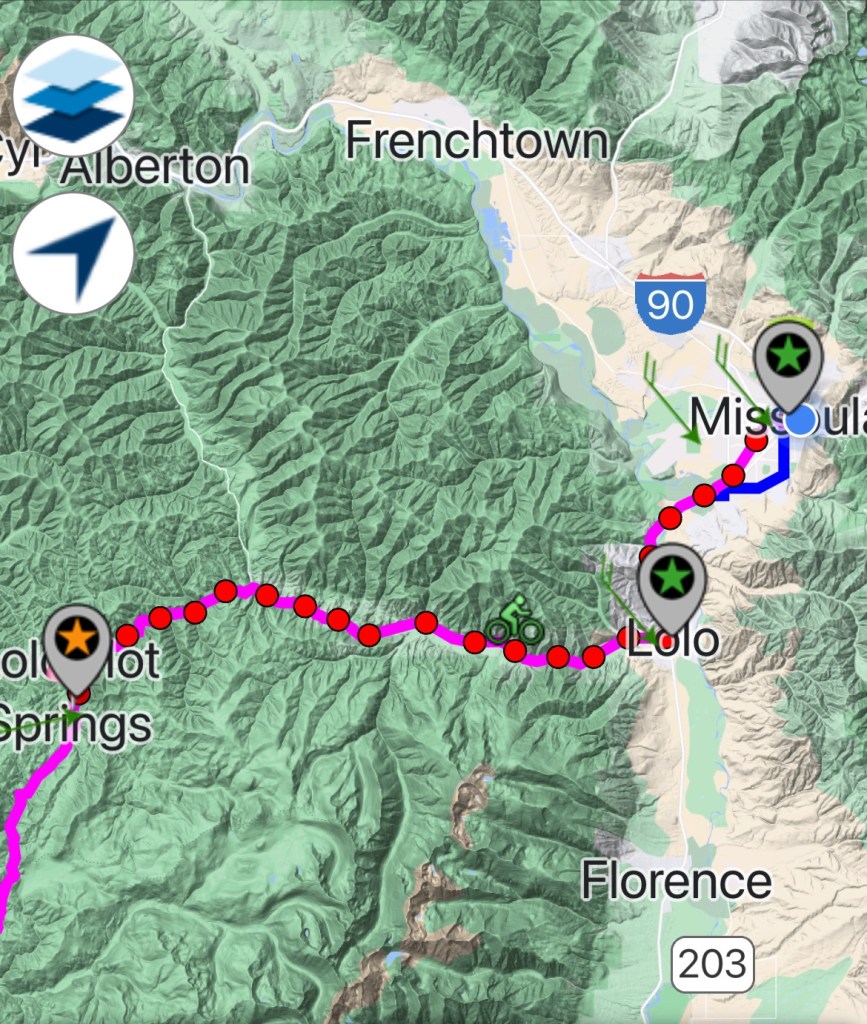Open the map layers button
Image resolution: width=867 pixels, height=1024 pixels.
73,95
